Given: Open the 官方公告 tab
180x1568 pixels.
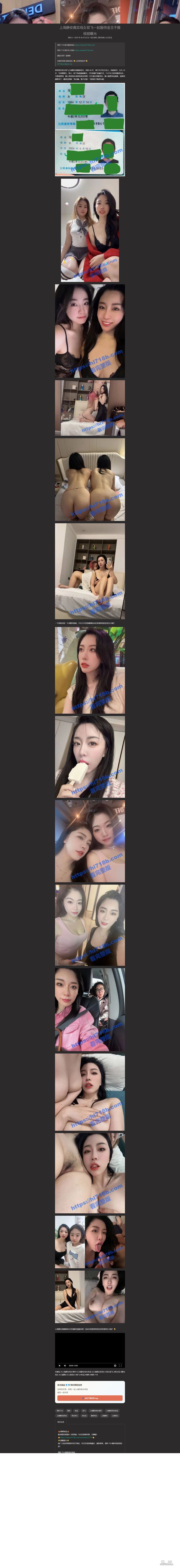Looking at the screenshot, I should click(x=61, y=1422).
